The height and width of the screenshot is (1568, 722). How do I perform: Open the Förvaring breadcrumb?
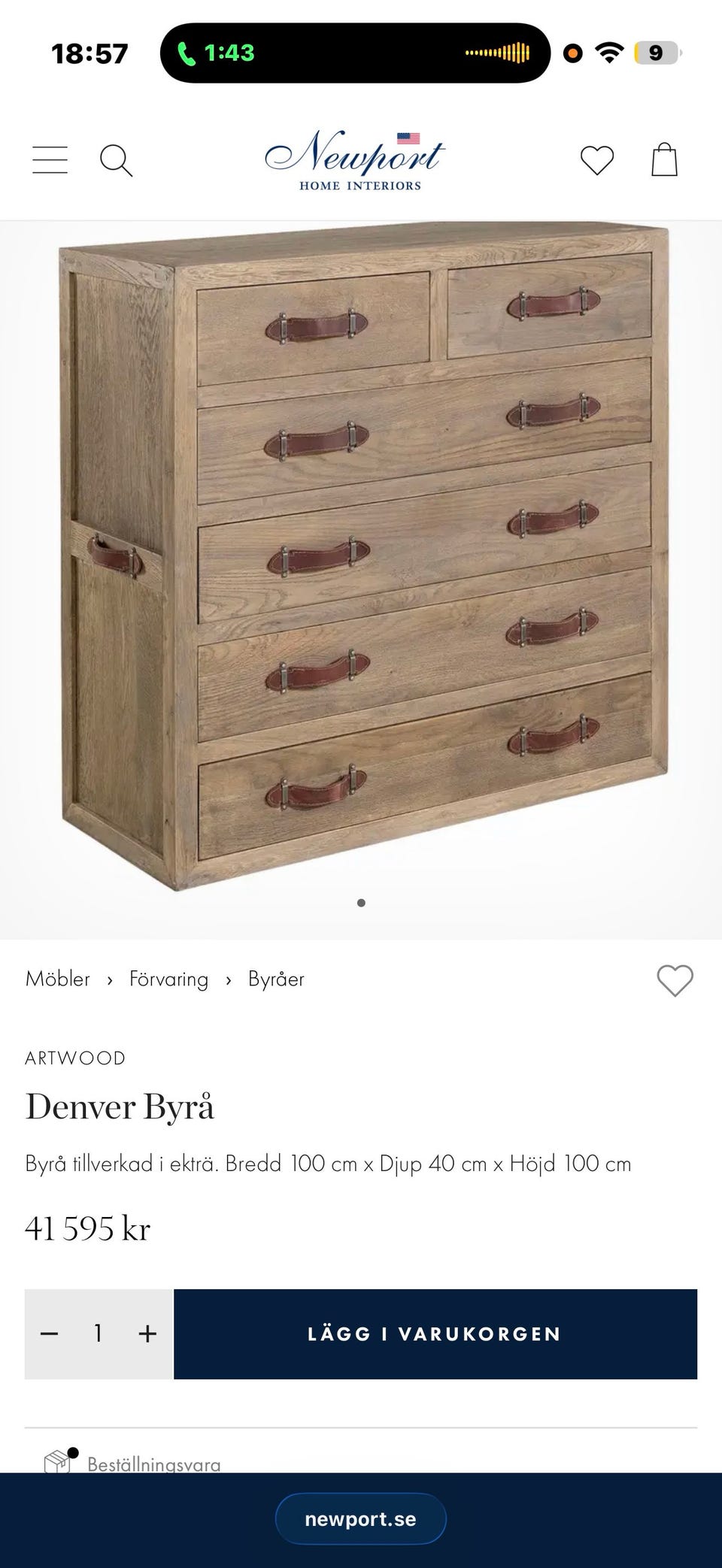pos(168,979)
